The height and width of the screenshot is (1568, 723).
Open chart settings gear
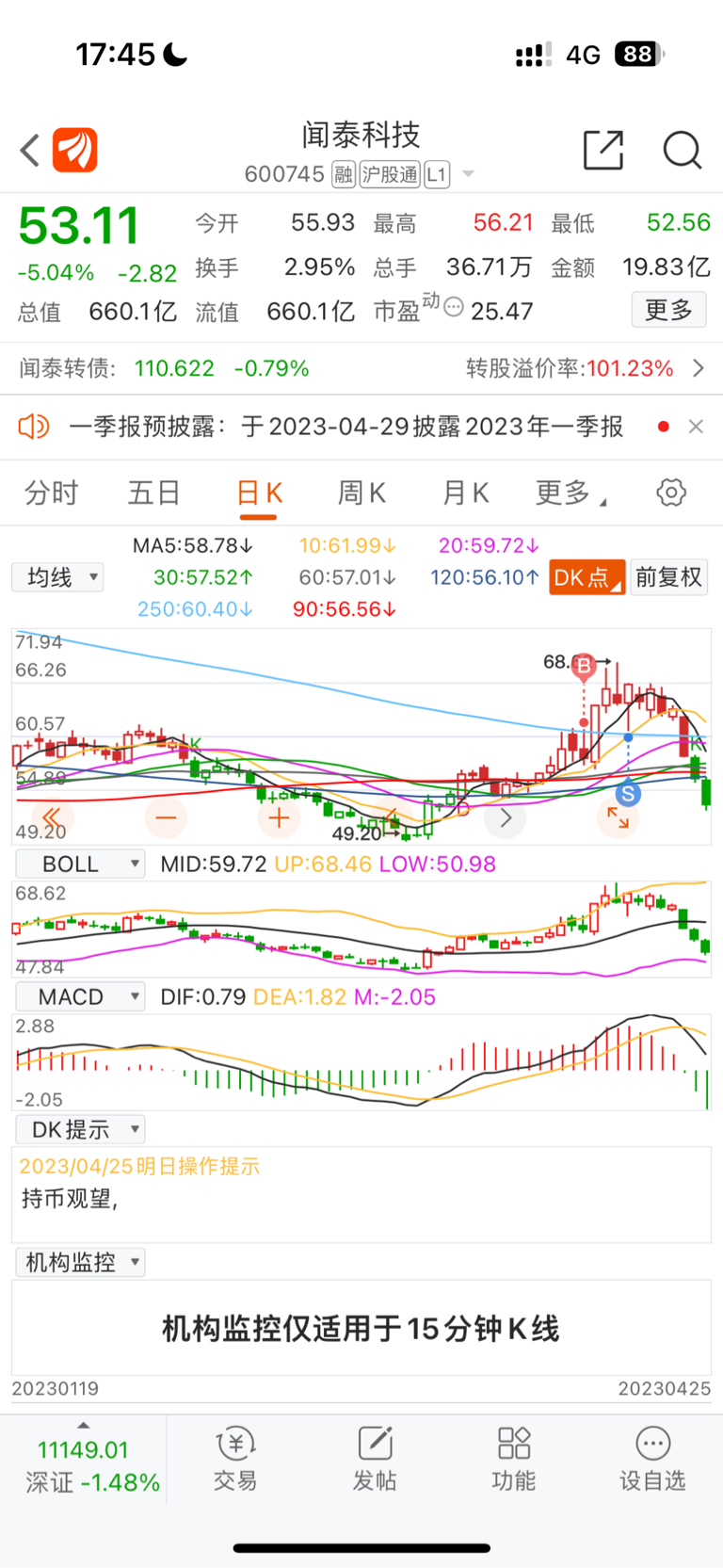671,493
